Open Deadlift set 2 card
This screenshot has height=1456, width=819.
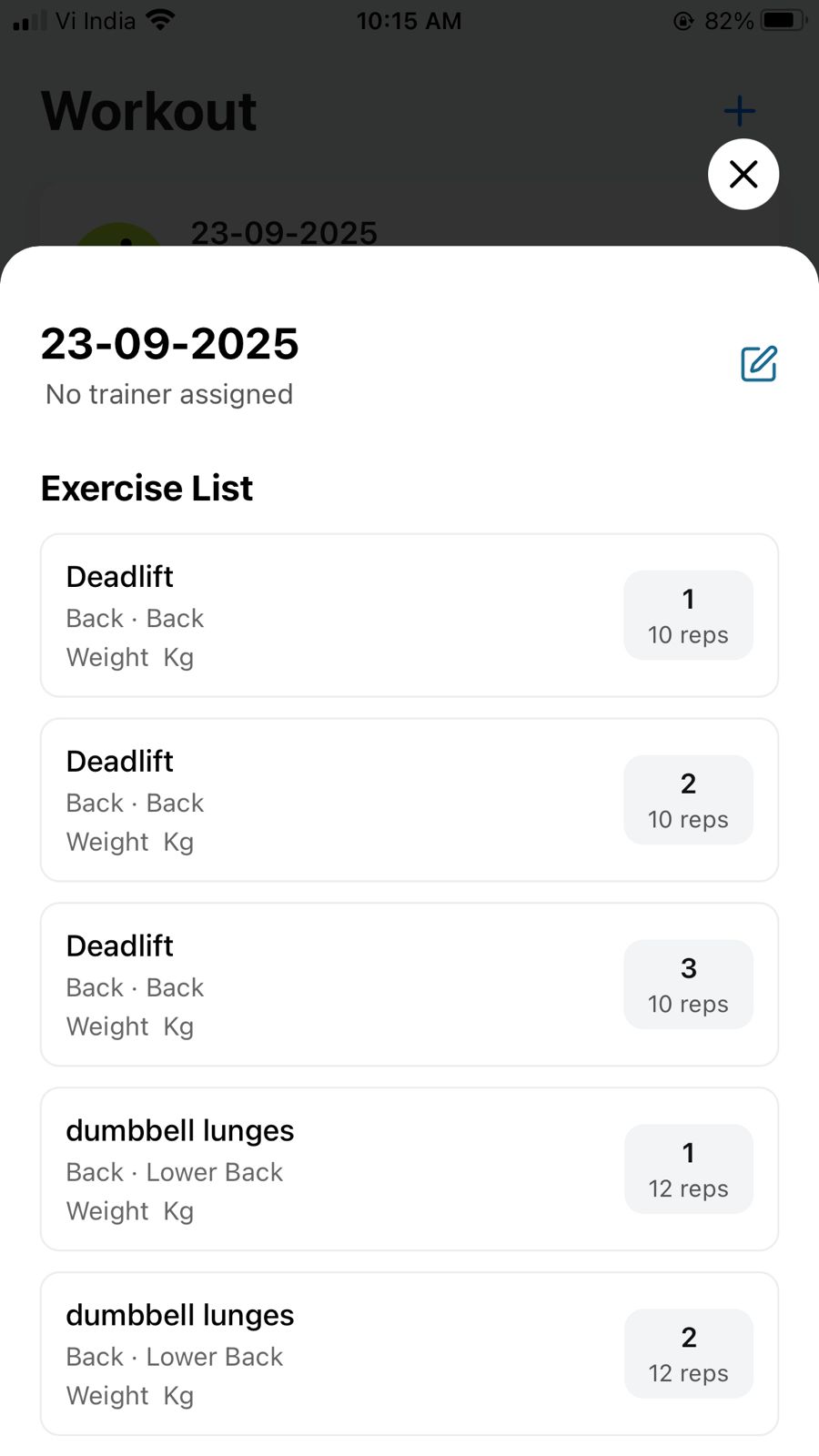click(409, 800)
